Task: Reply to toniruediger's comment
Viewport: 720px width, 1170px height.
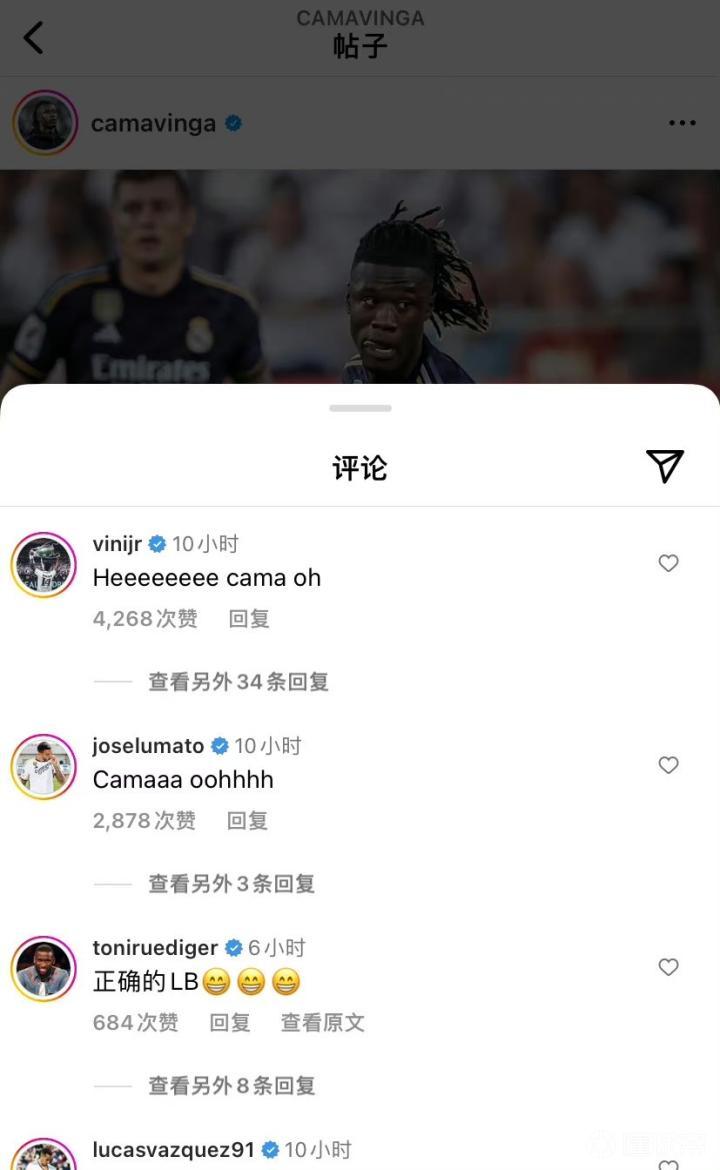Action: coord(230,1023)
